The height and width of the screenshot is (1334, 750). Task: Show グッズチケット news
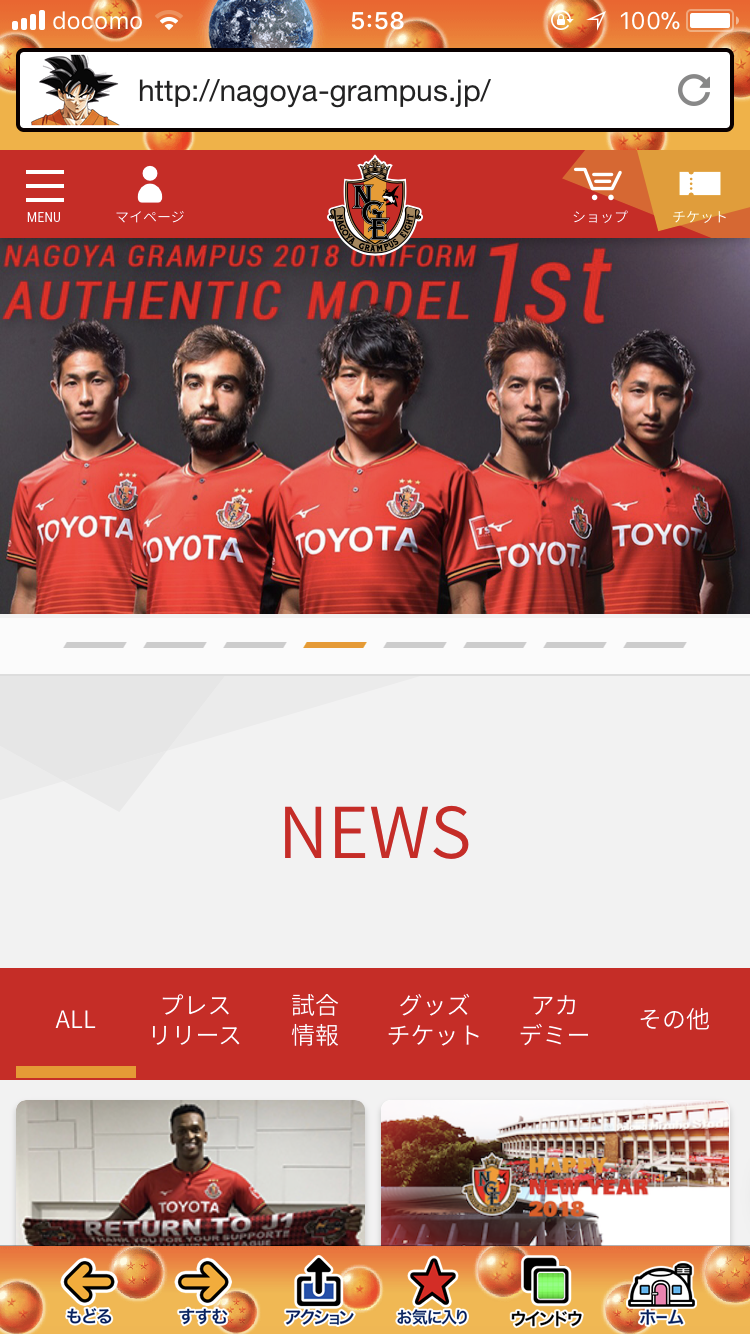point(434,1020)
